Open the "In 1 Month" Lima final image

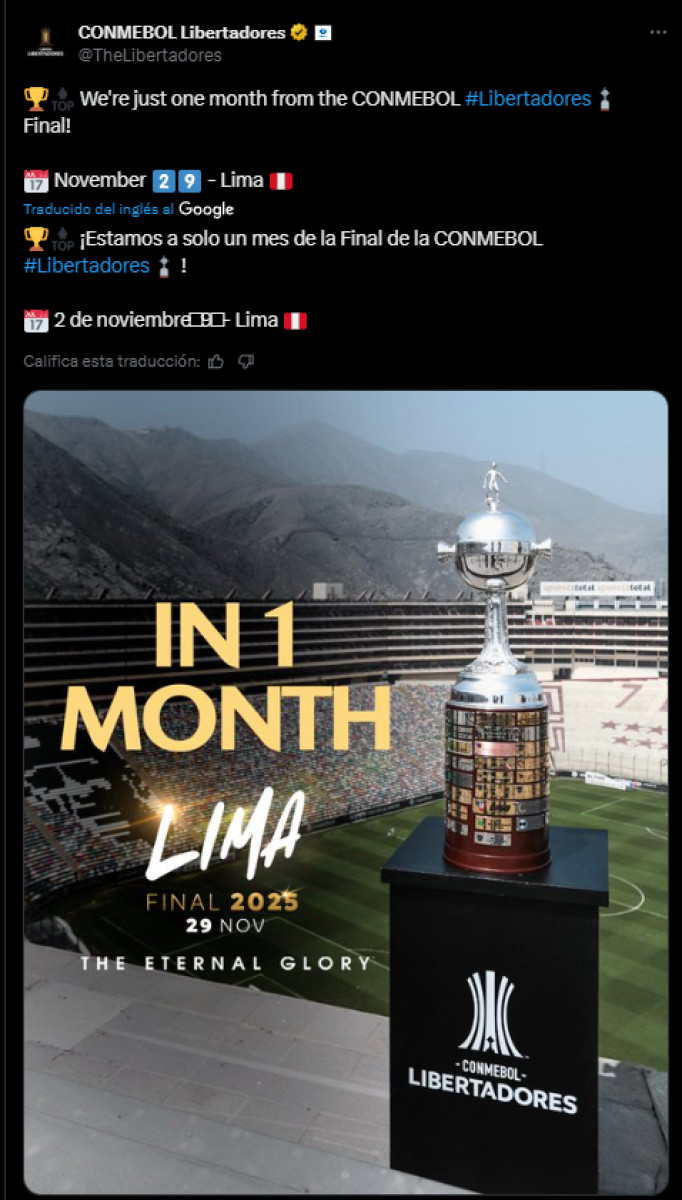pyautogui.click(x=345, y=792)
